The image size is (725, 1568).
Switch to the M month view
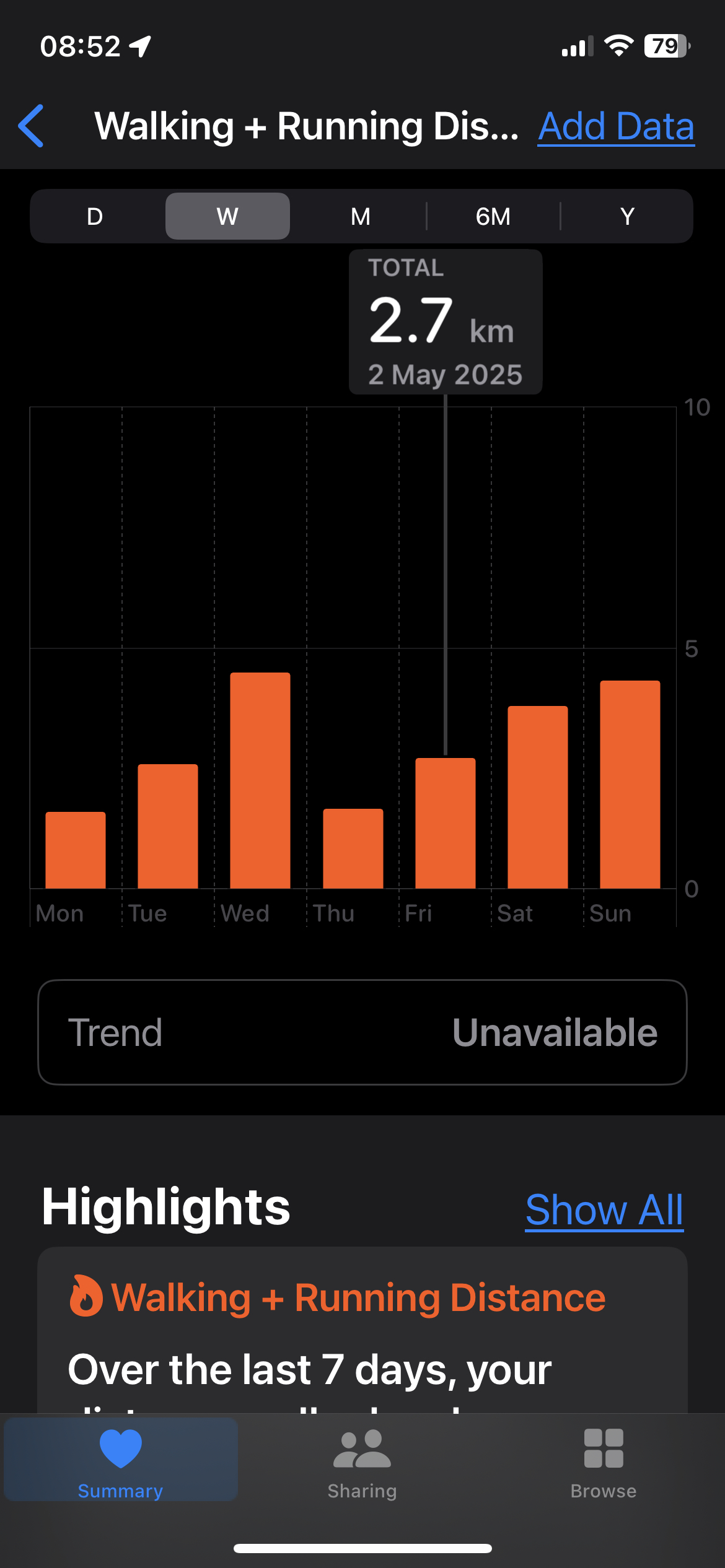tap(360, 216)
